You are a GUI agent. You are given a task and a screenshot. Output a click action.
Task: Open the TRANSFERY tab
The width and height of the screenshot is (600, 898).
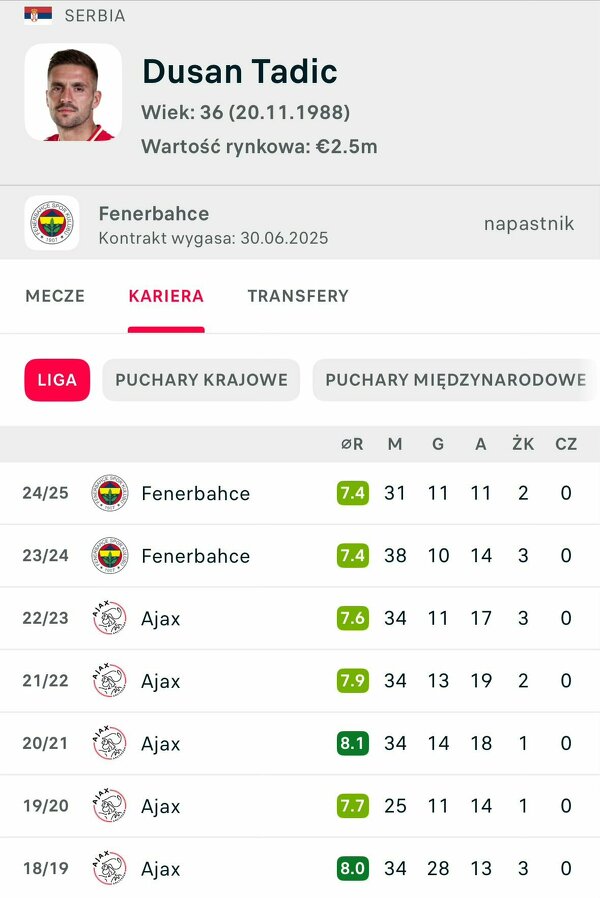[x=298, y=296]
